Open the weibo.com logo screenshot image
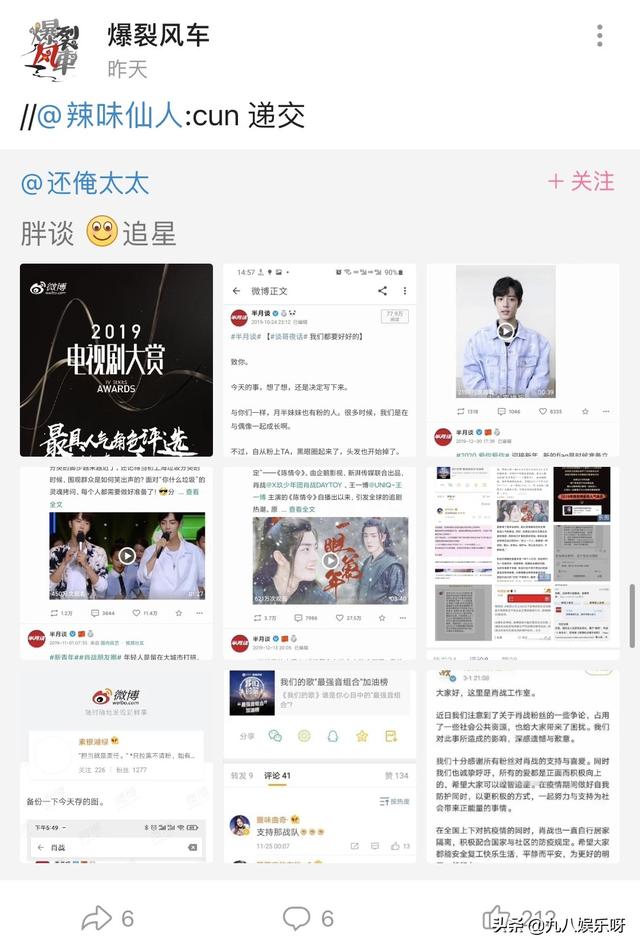Image resolution: width=640 pixels, height=948 pixels. pyautogui.click(x=116, y=765)
